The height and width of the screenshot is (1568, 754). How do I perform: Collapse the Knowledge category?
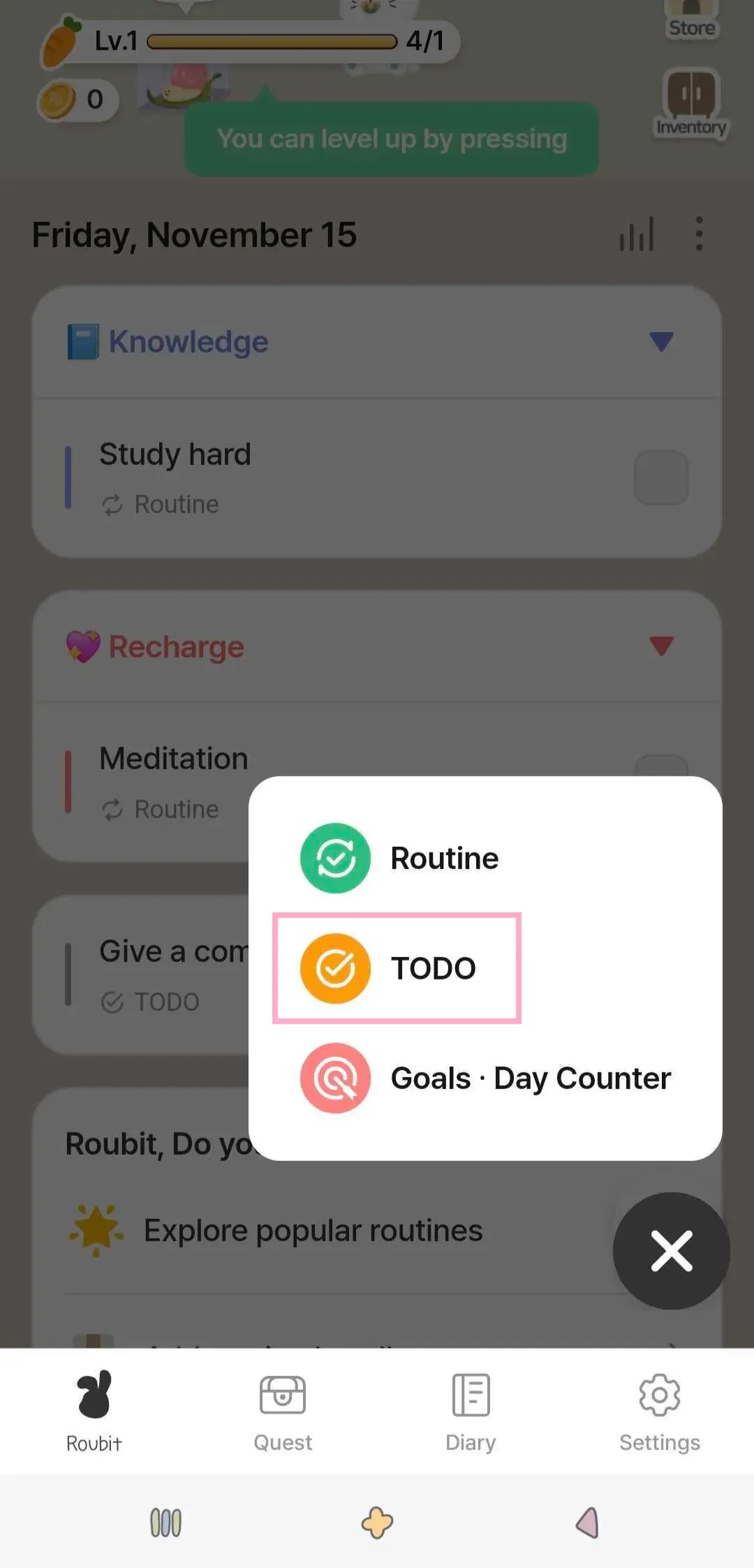(660, 341)
